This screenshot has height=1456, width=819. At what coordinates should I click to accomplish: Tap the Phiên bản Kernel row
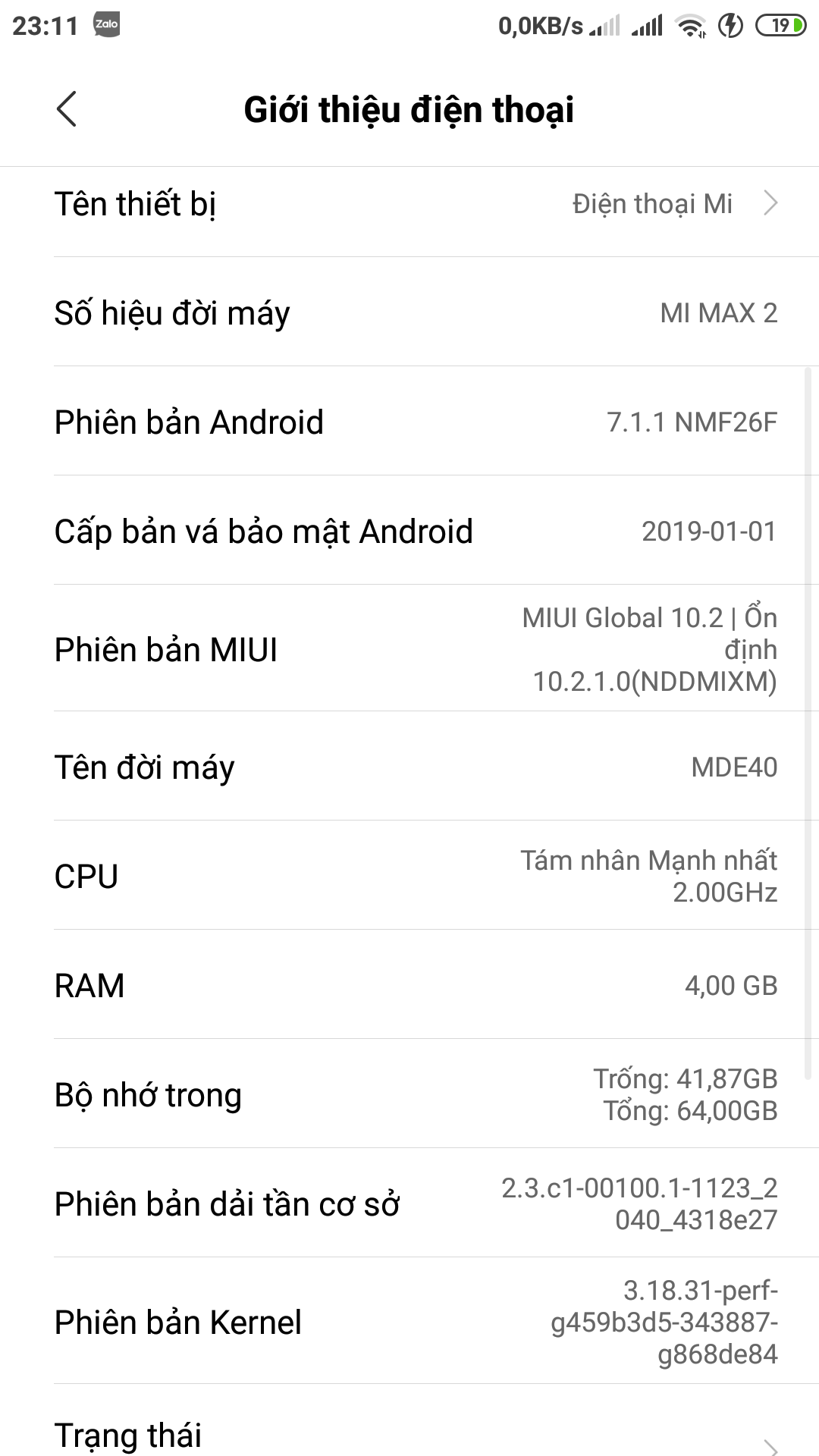tap(409, 1321)
